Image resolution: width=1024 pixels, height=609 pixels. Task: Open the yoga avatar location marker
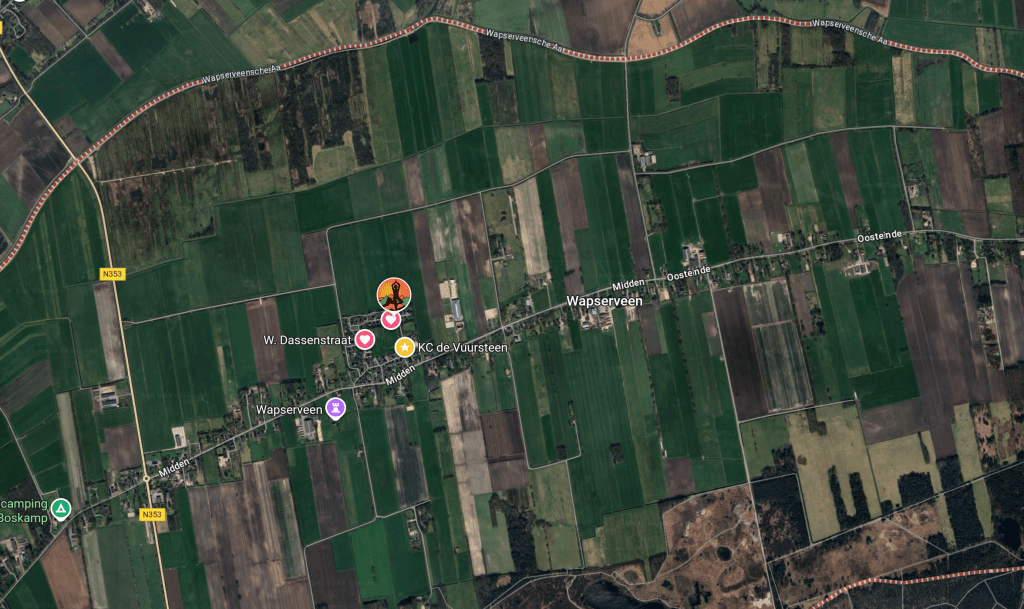[x=393, y=294]
